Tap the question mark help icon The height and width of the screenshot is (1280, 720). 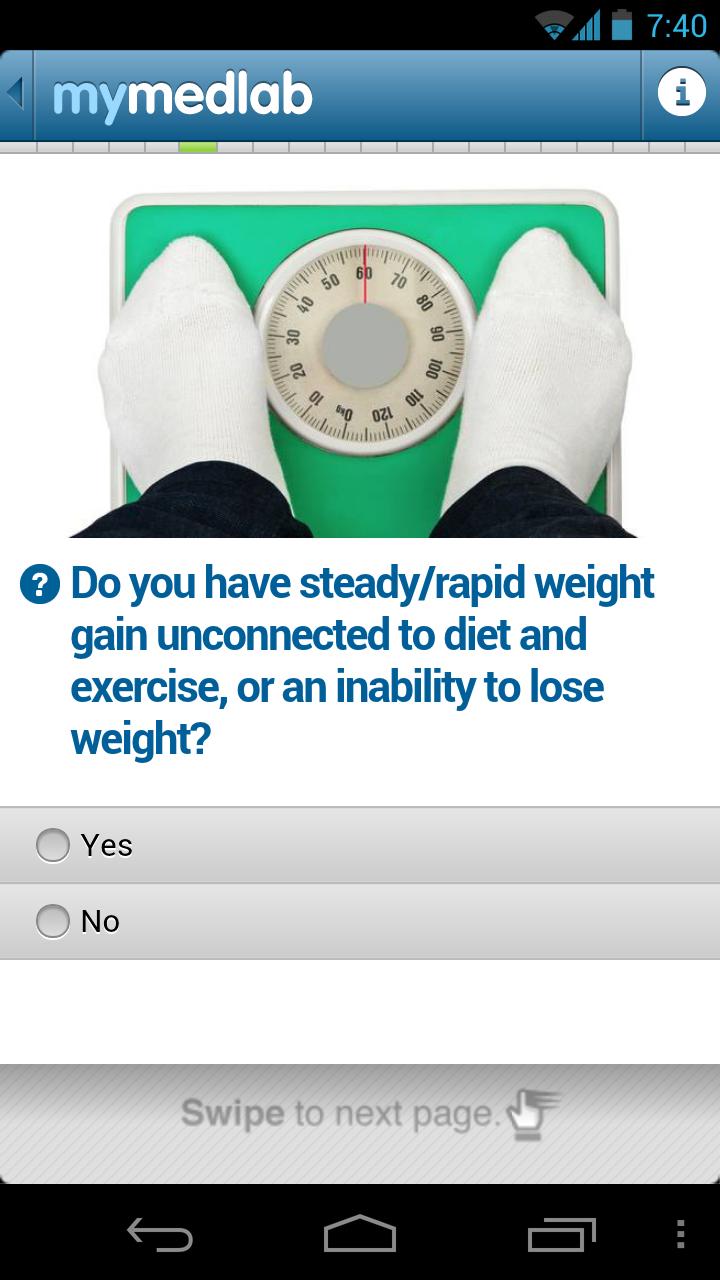38,584
